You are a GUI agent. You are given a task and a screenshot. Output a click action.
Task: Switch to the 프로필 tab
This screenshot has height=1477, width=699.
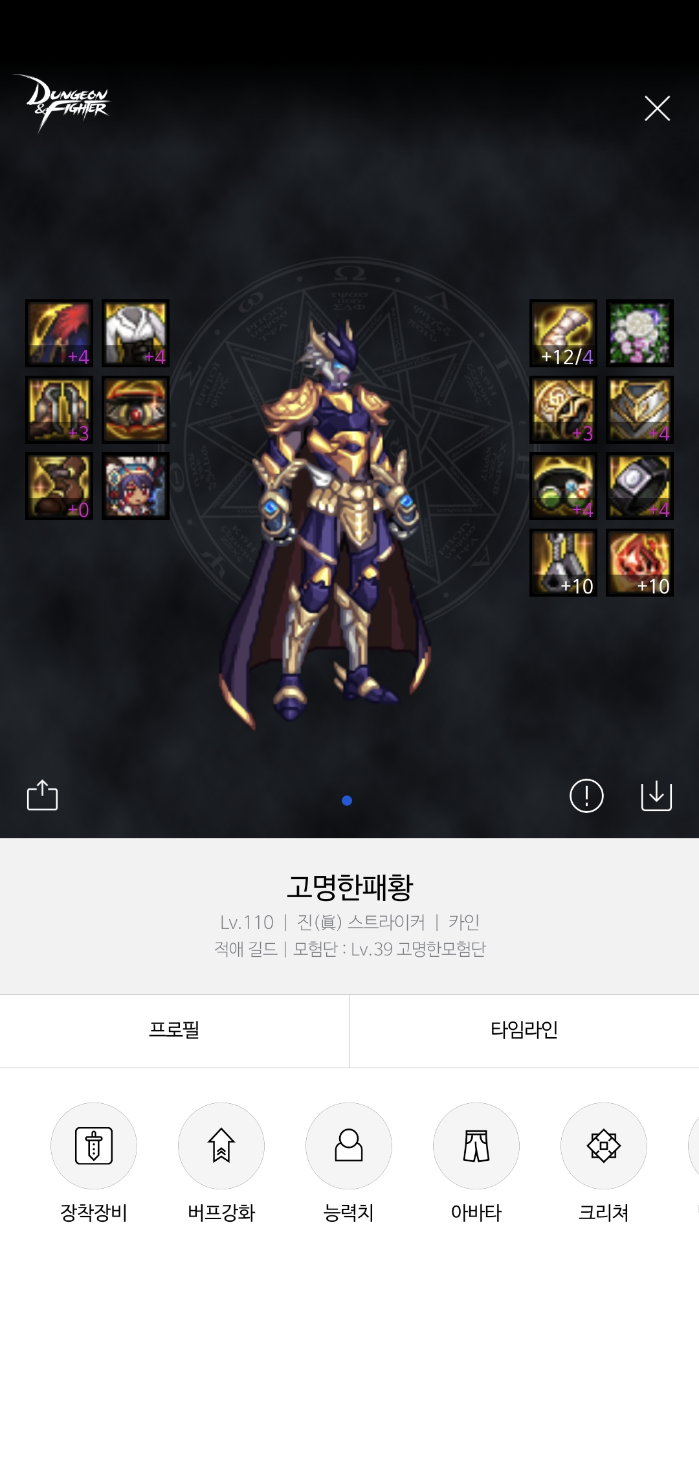tap(174, 1030)
